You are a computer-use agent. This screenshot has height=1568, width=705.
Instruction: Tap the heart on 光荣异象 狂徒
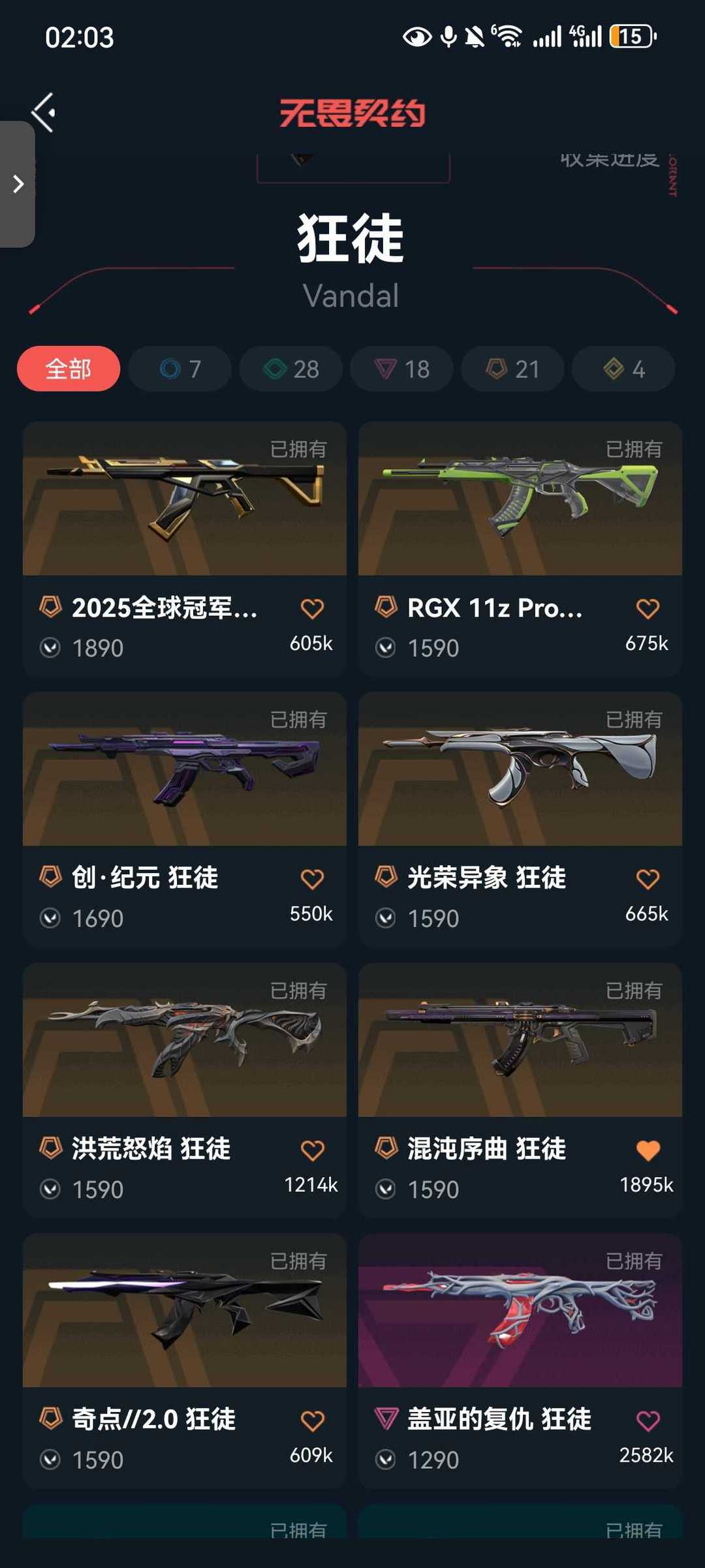(648, 880)
